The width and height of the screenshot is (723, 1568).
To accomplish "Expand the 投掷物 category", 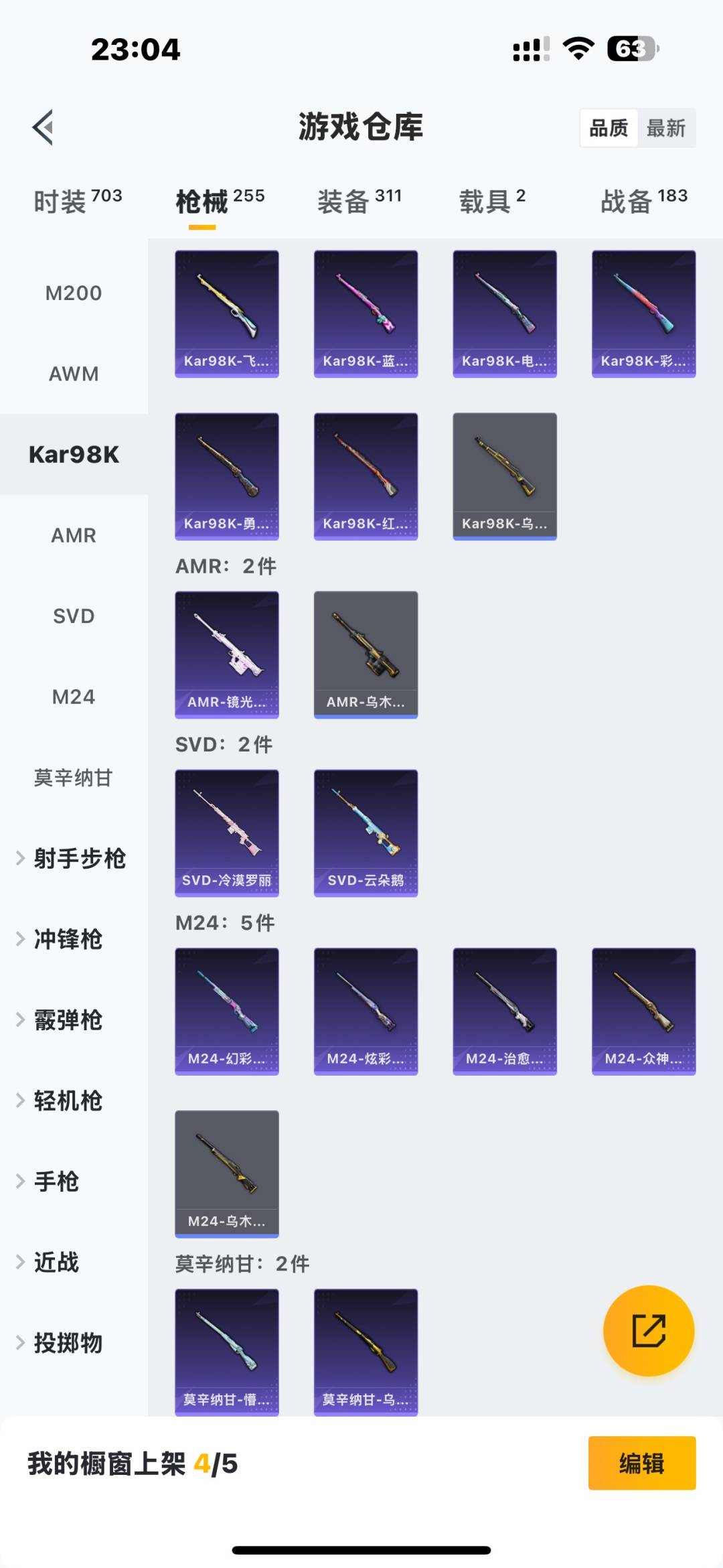I will (67, 1343).
